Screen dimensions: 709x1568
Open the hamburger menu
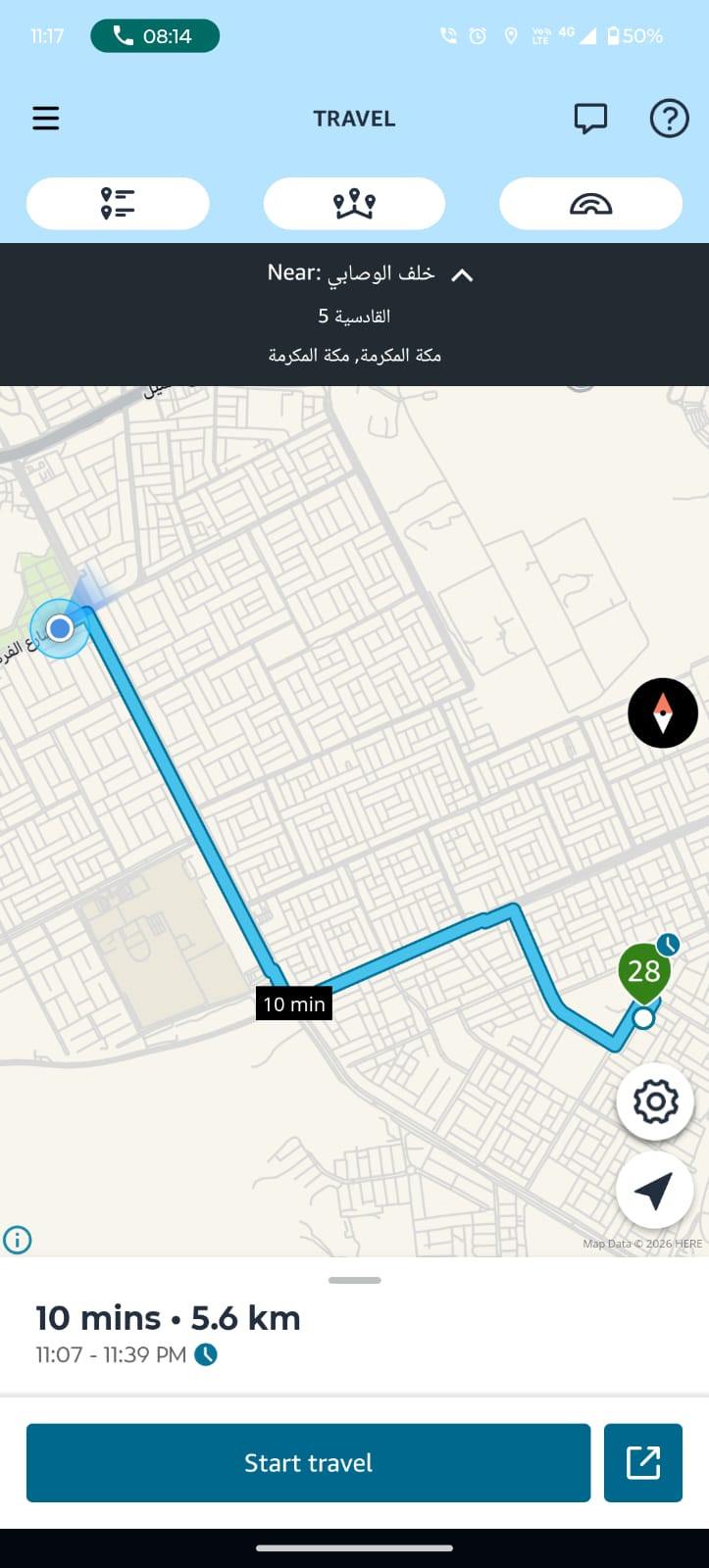point(46,119)
